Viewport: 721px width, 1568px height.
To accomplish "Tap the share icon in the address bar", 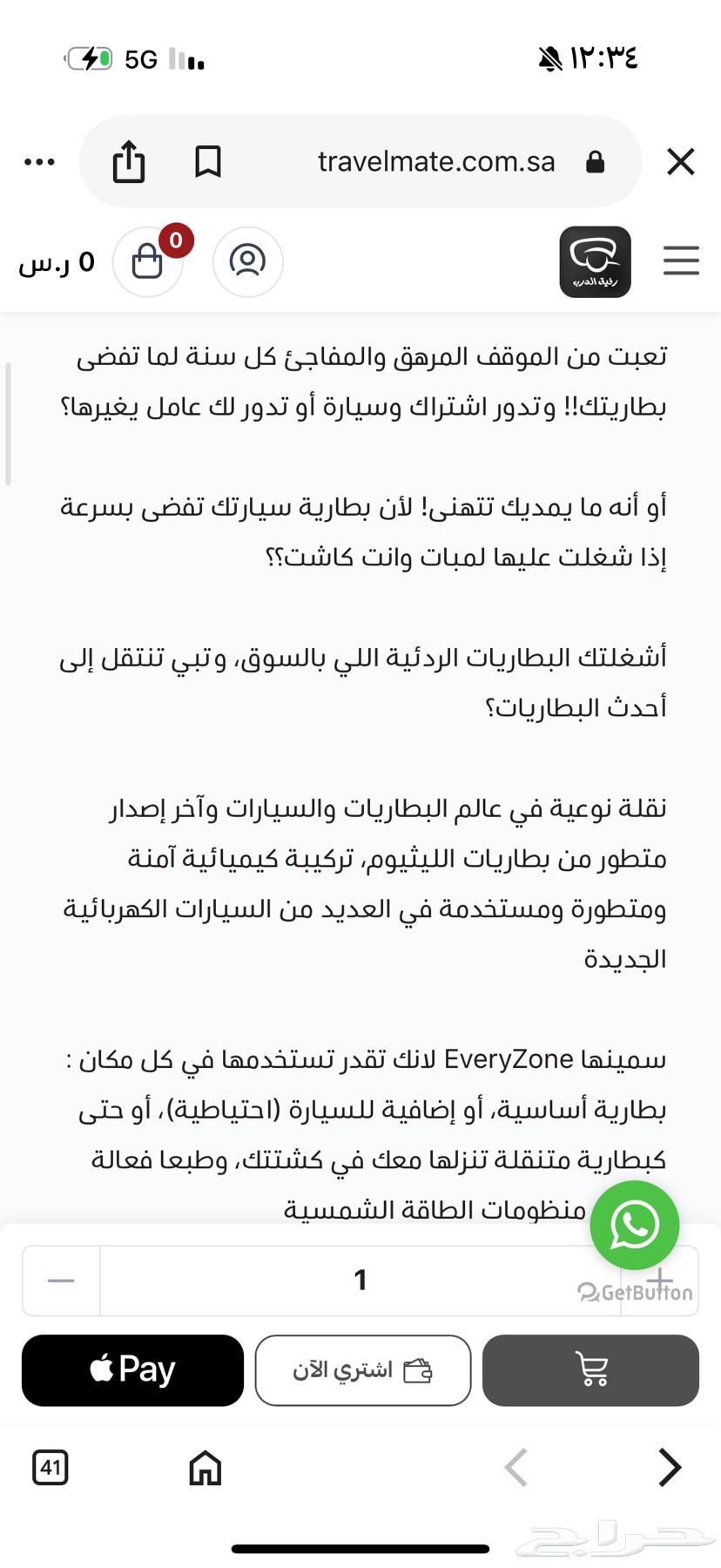I will point(129,162).
